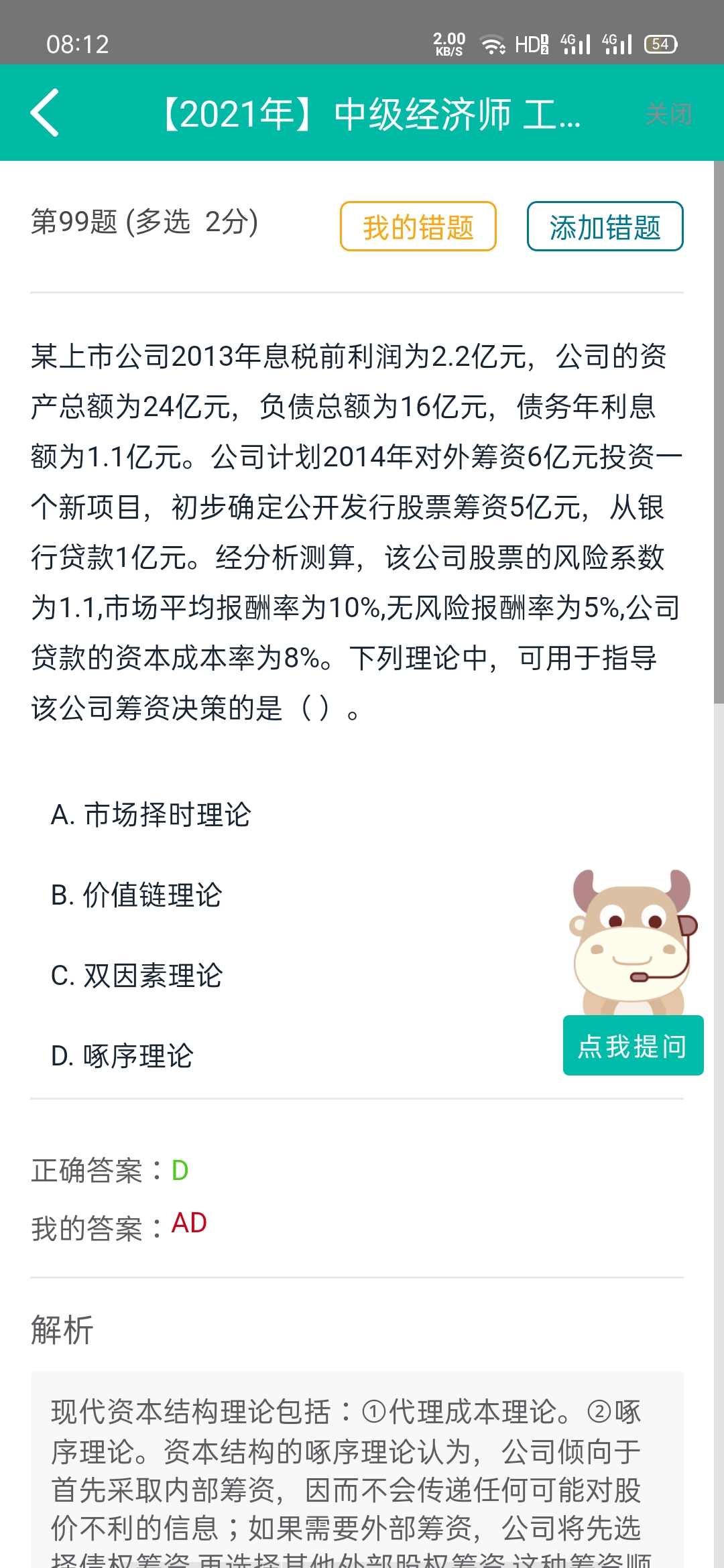Tap 关闭 in the top bar
724x1568 pixels.
pos(668,114)
